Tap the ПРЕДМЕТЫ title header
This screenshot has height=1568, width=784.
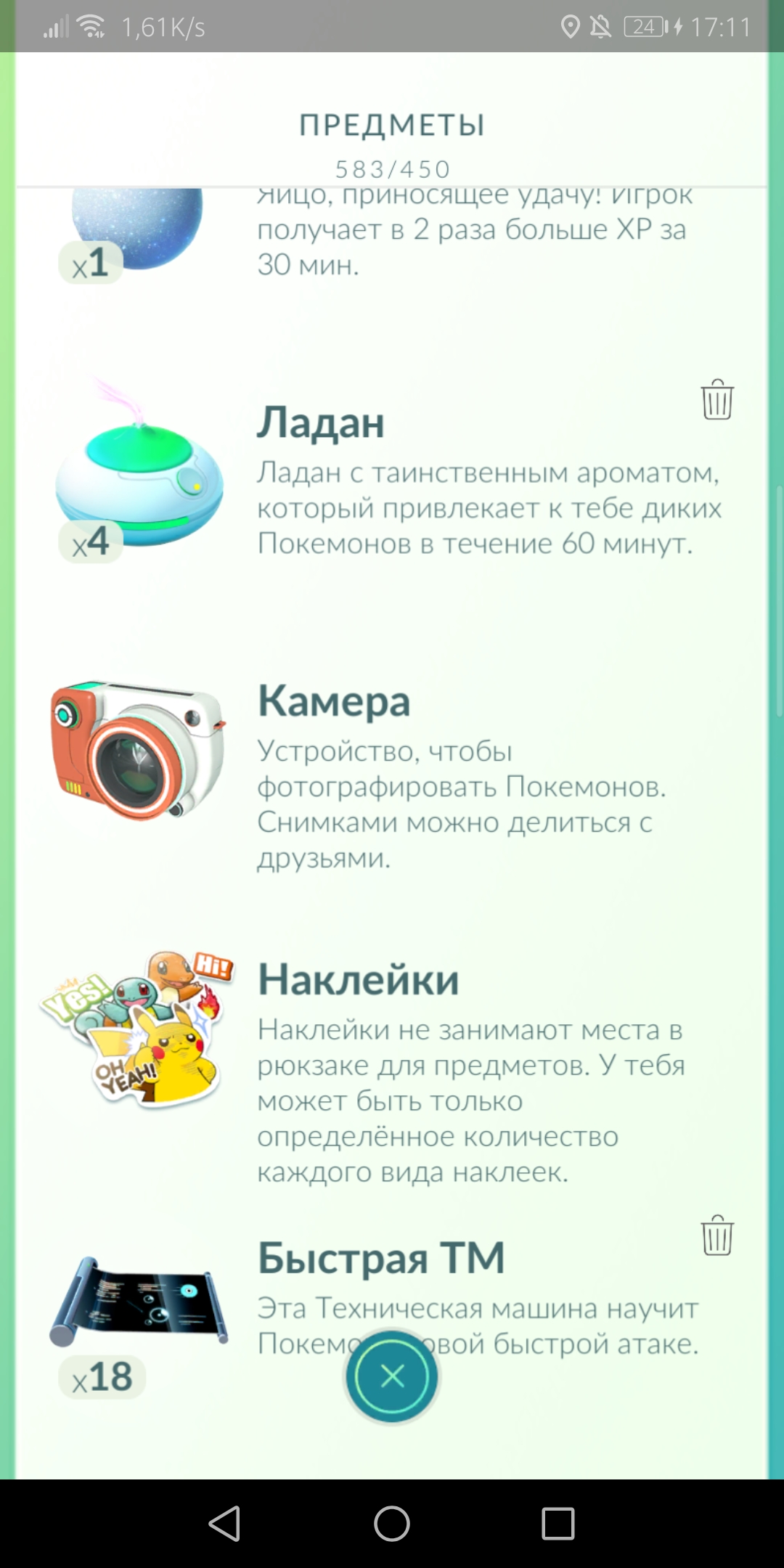point(392,125)
